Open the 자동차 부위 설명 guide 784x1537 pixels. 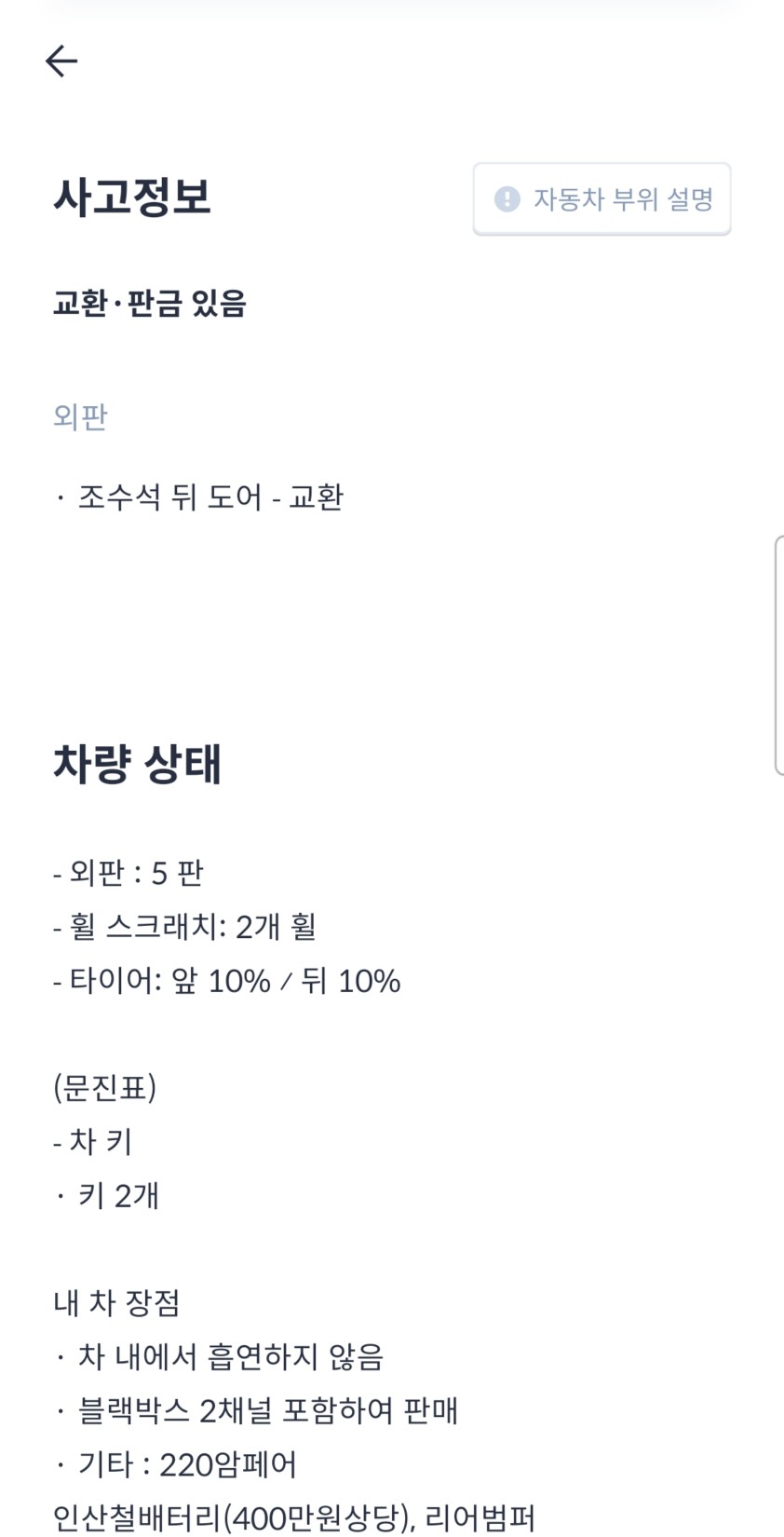point(602,198)
